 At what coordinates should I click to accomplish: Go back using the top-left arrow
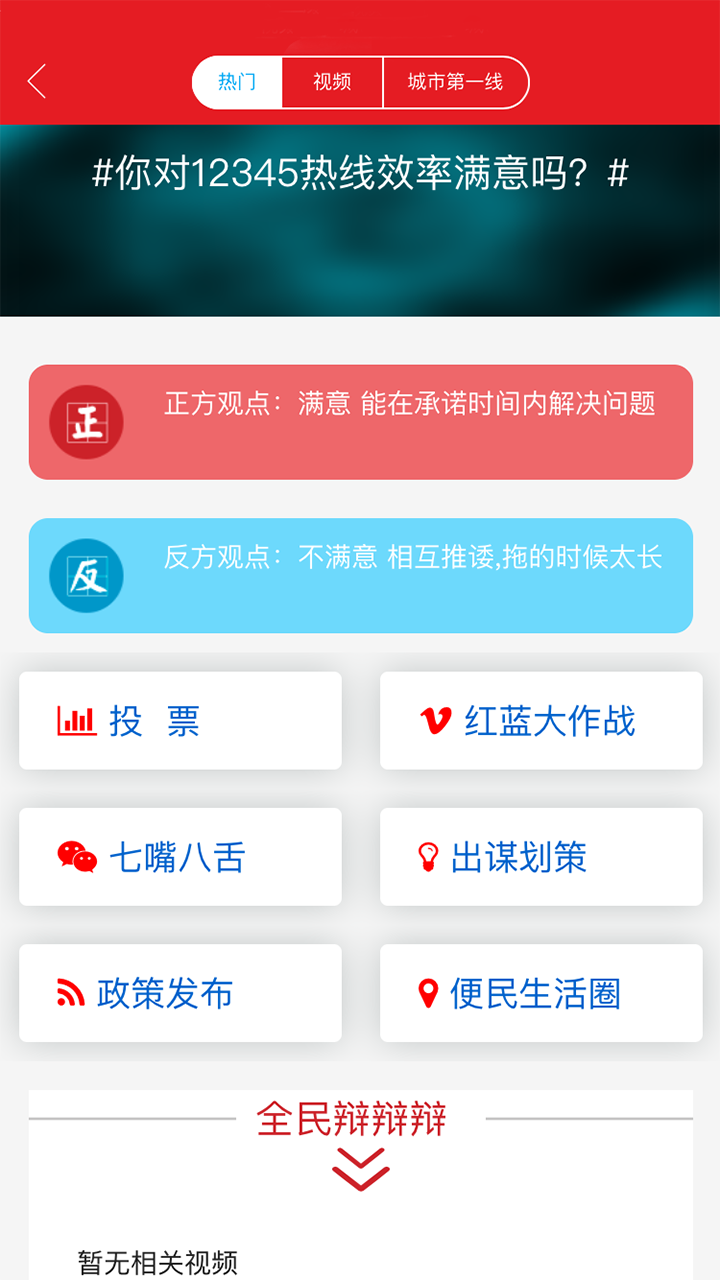click(37, 81)
